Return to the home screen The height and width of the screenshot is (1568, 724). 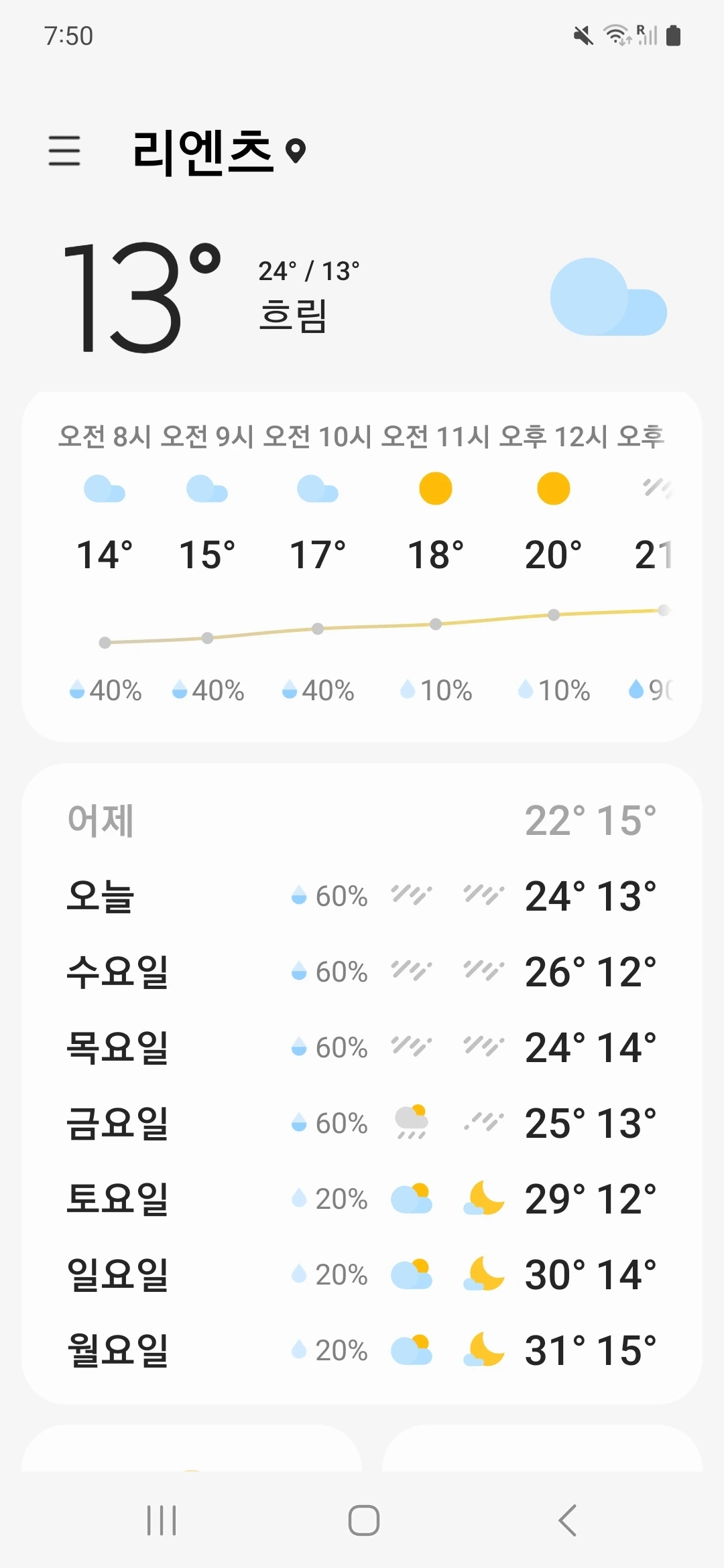pyautogui.click(x=363, y=1520)
